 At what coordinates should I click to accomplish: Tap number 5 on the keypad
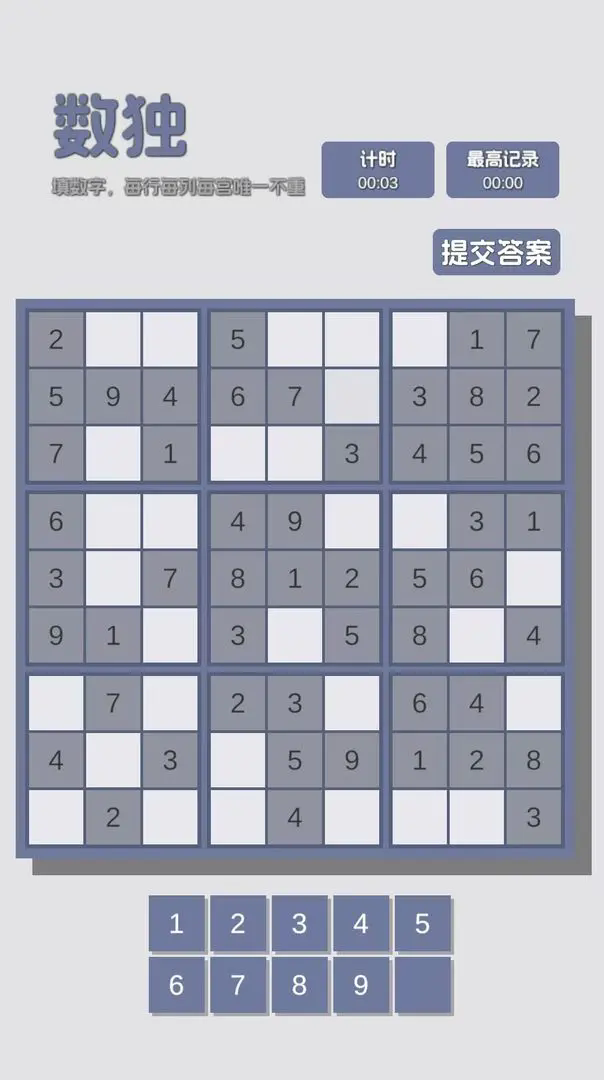(x=422, y=923)
